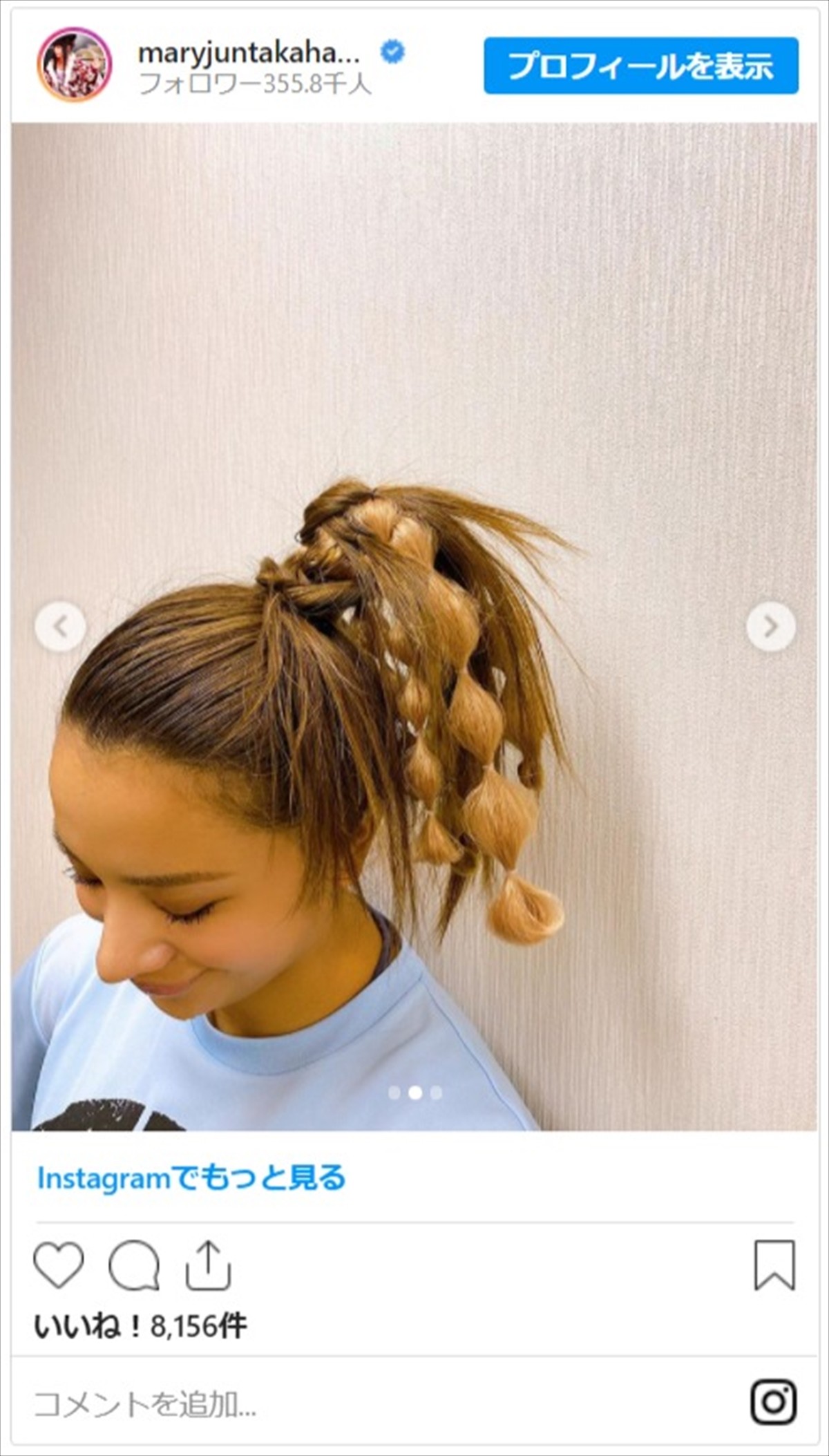Tap the プロフィールを表示 button
The image size is (829, 1456).
[640, 66]
